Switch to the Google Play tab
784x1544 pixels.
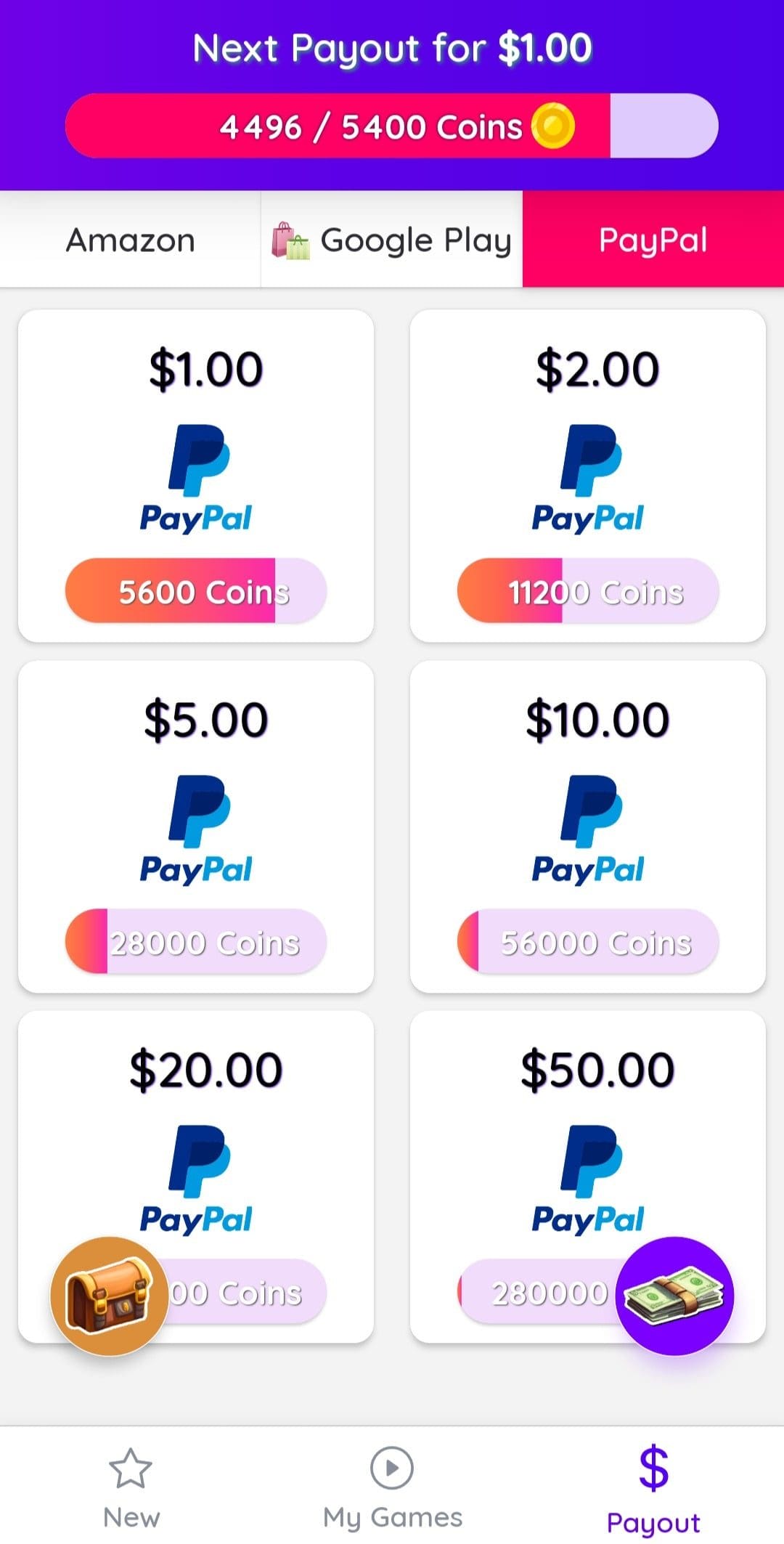coord(392,239)
